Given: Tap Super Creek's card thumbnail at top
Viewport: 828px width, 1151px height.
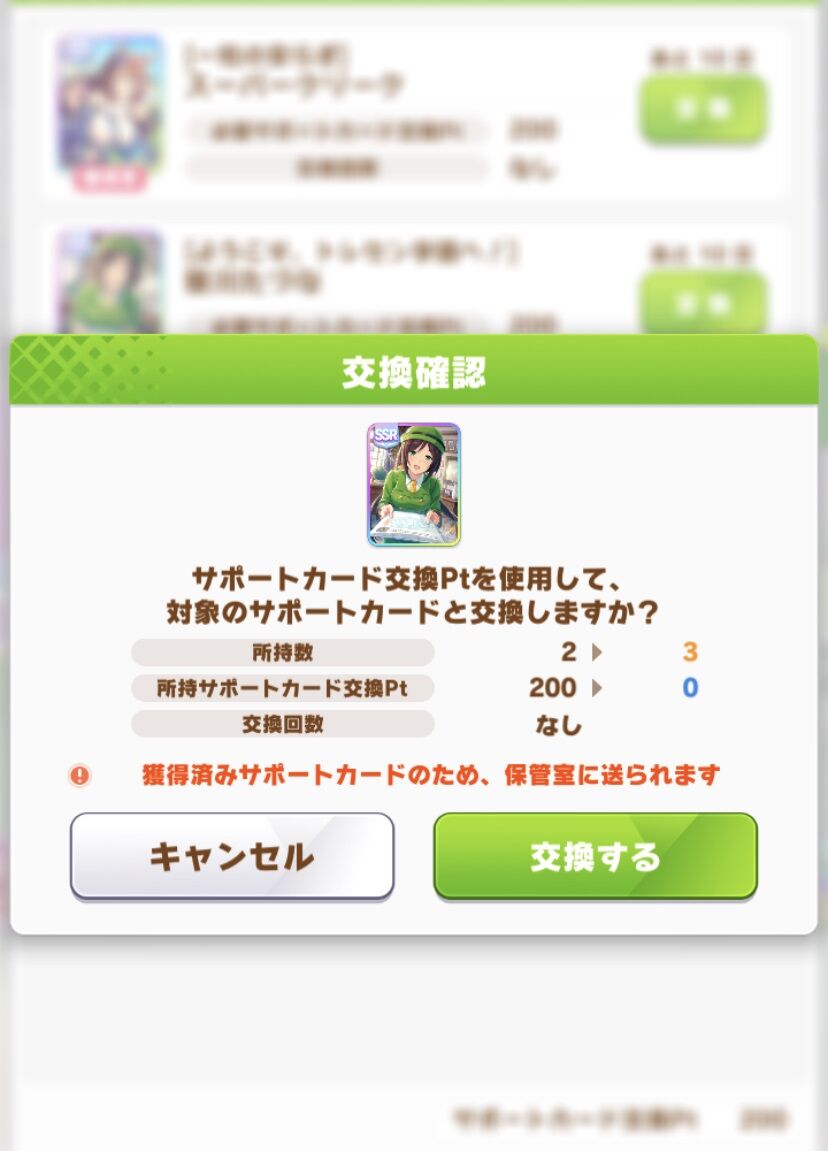Looking at the screenshot, I should [109, 102].
